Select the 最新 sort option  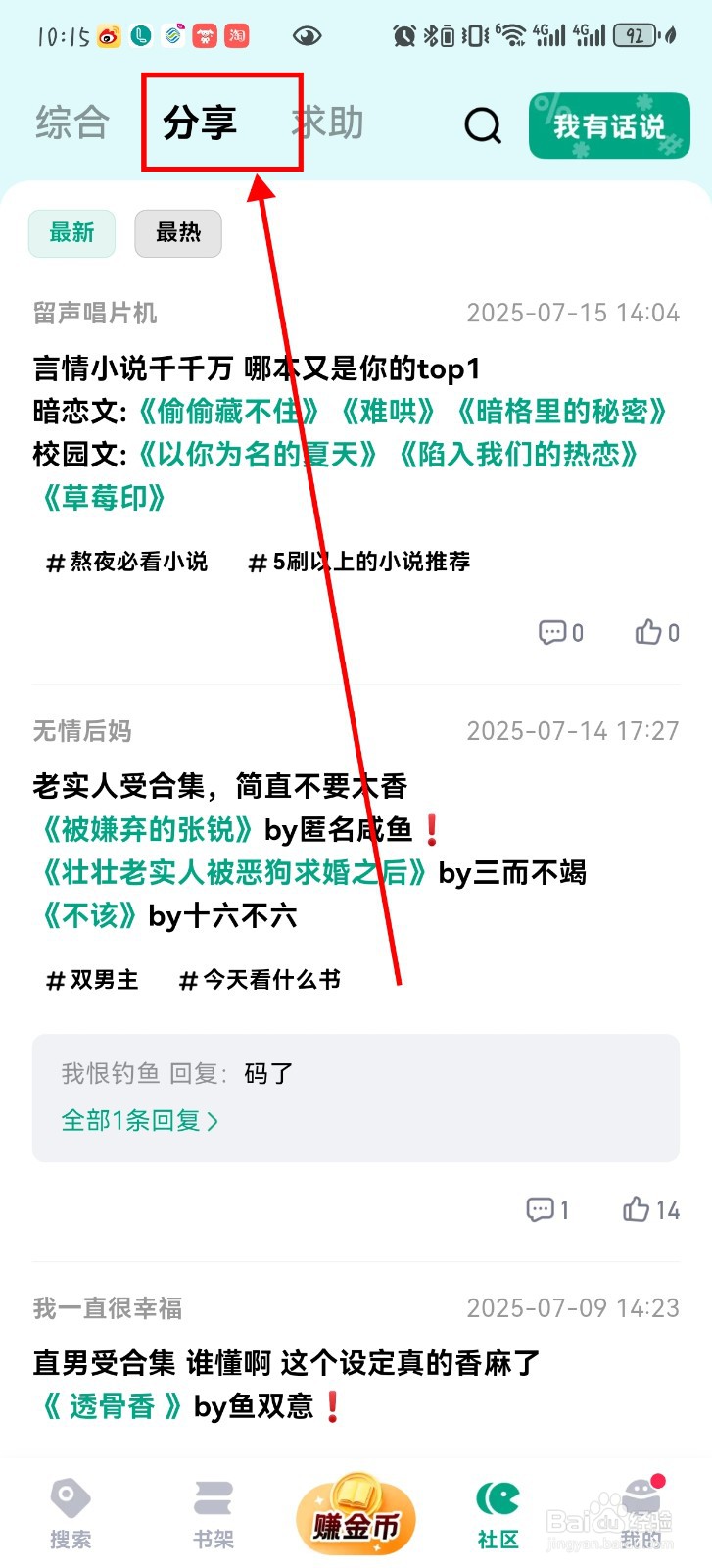tap(71, 233)
